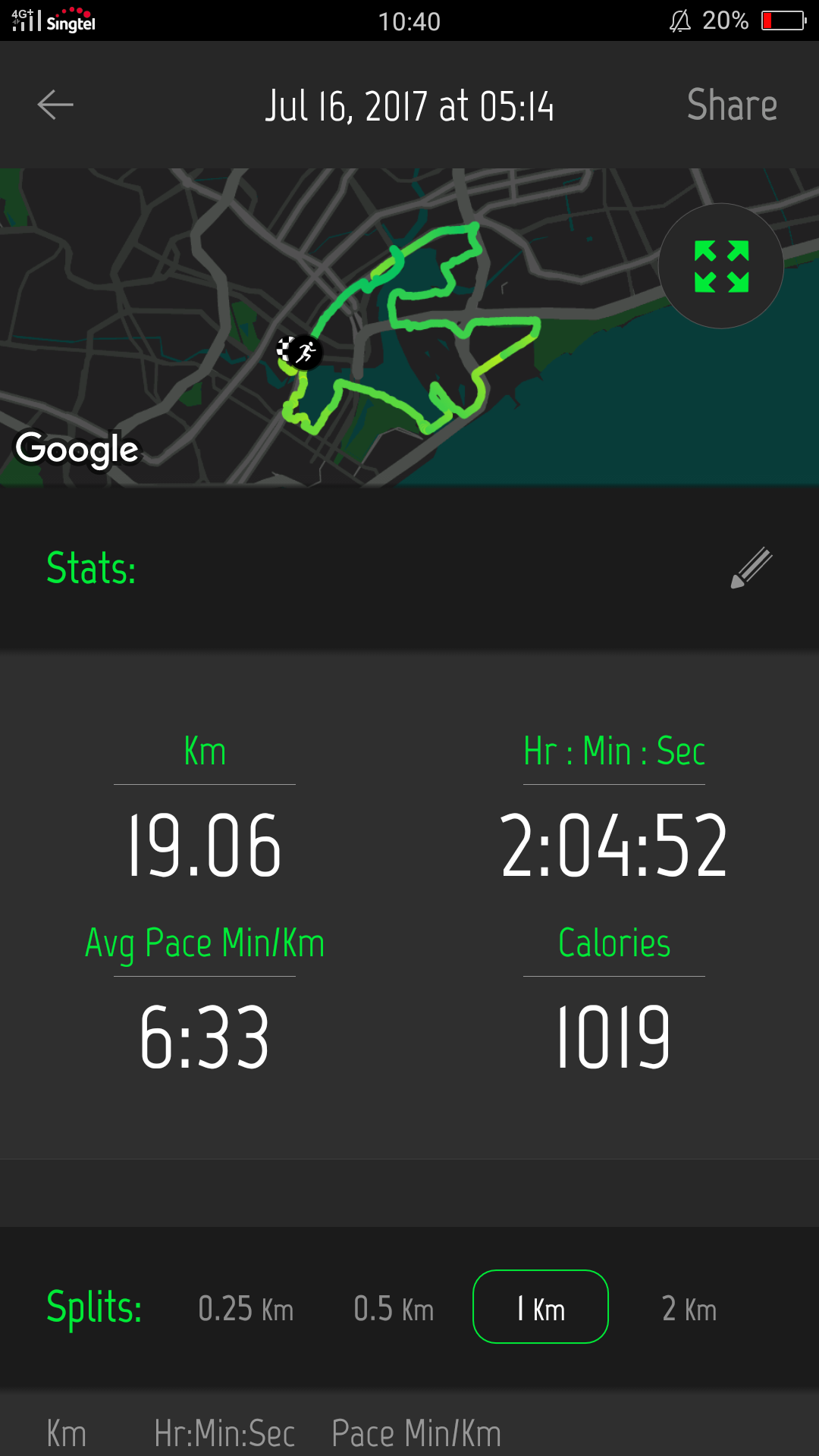Edit stats with the pencil icon
Screen dimensions: 819x1456
[x=752, y=567]
